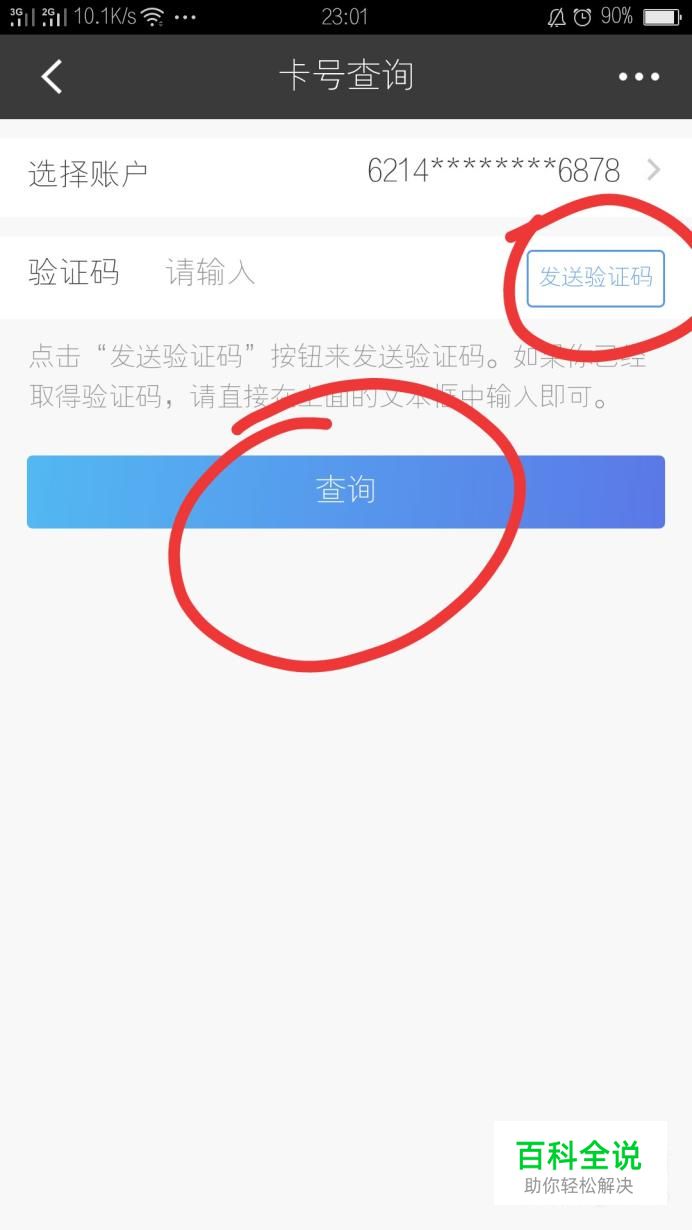The width and height of the screenshot is (692, 1230).
Task: Open the three-dot overflow menu
Action: tap(639, 77)
